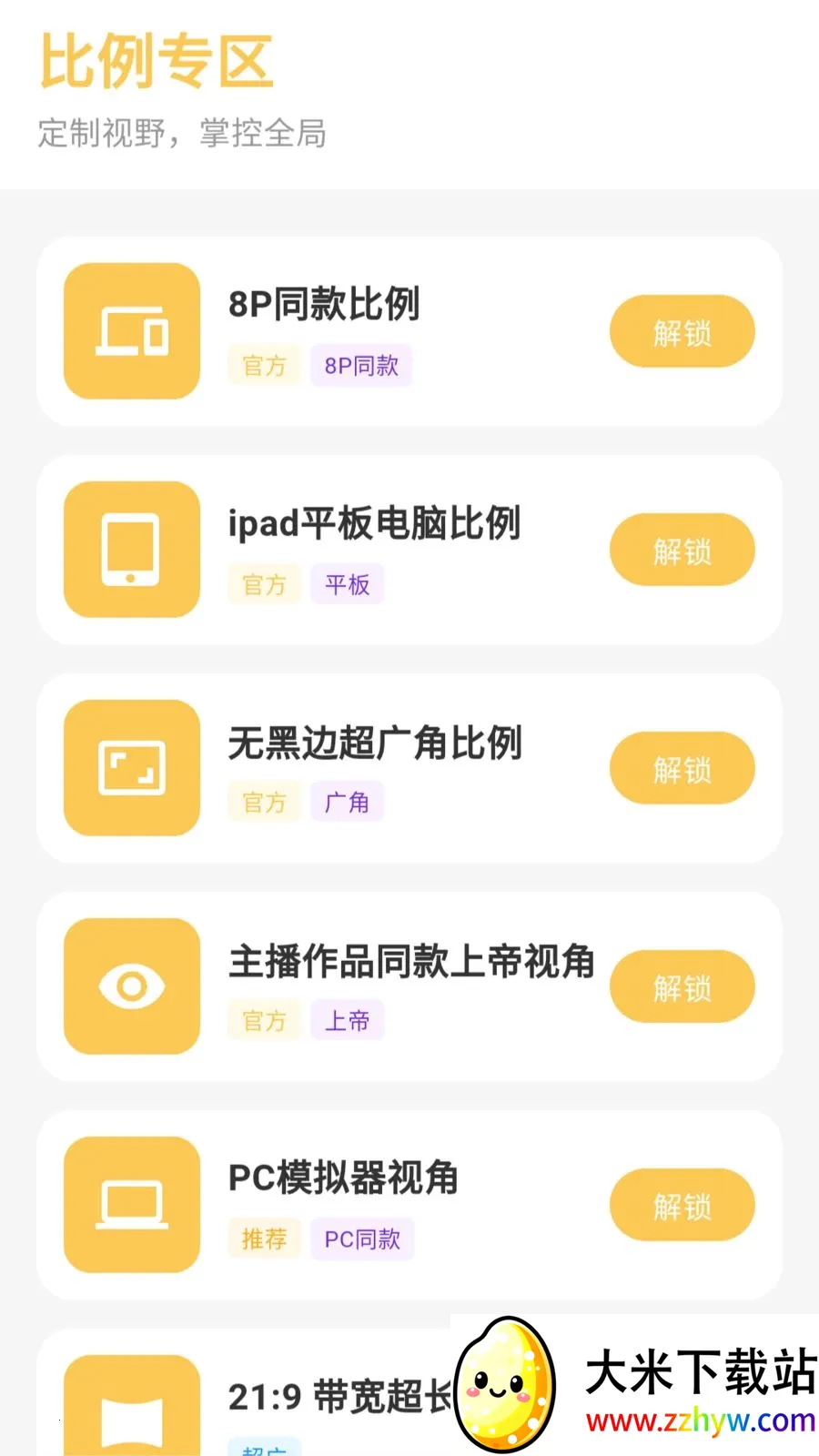Select the 无黑边超广角比例 card
The width and height of the screenshot is (819, 1456).
point(409,768)
